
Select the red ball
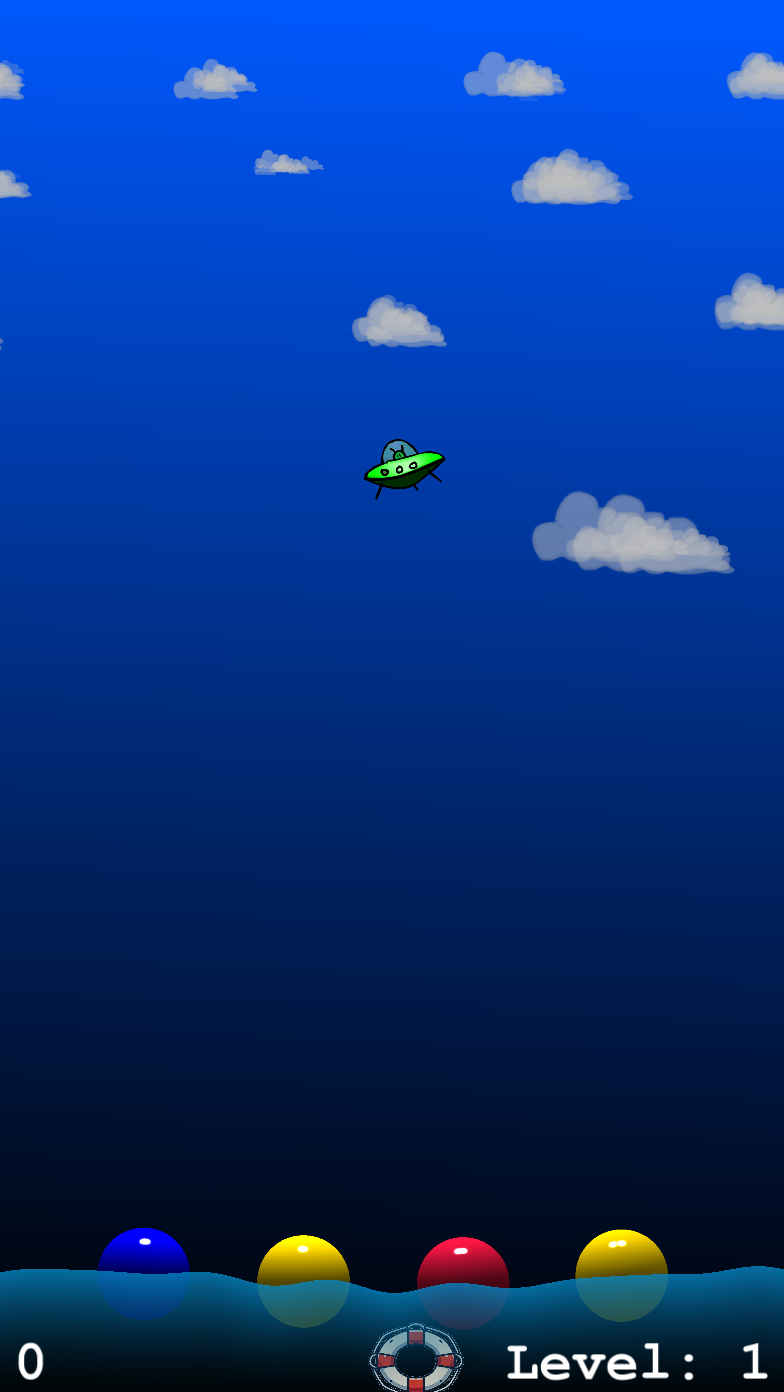point(463,1282)
